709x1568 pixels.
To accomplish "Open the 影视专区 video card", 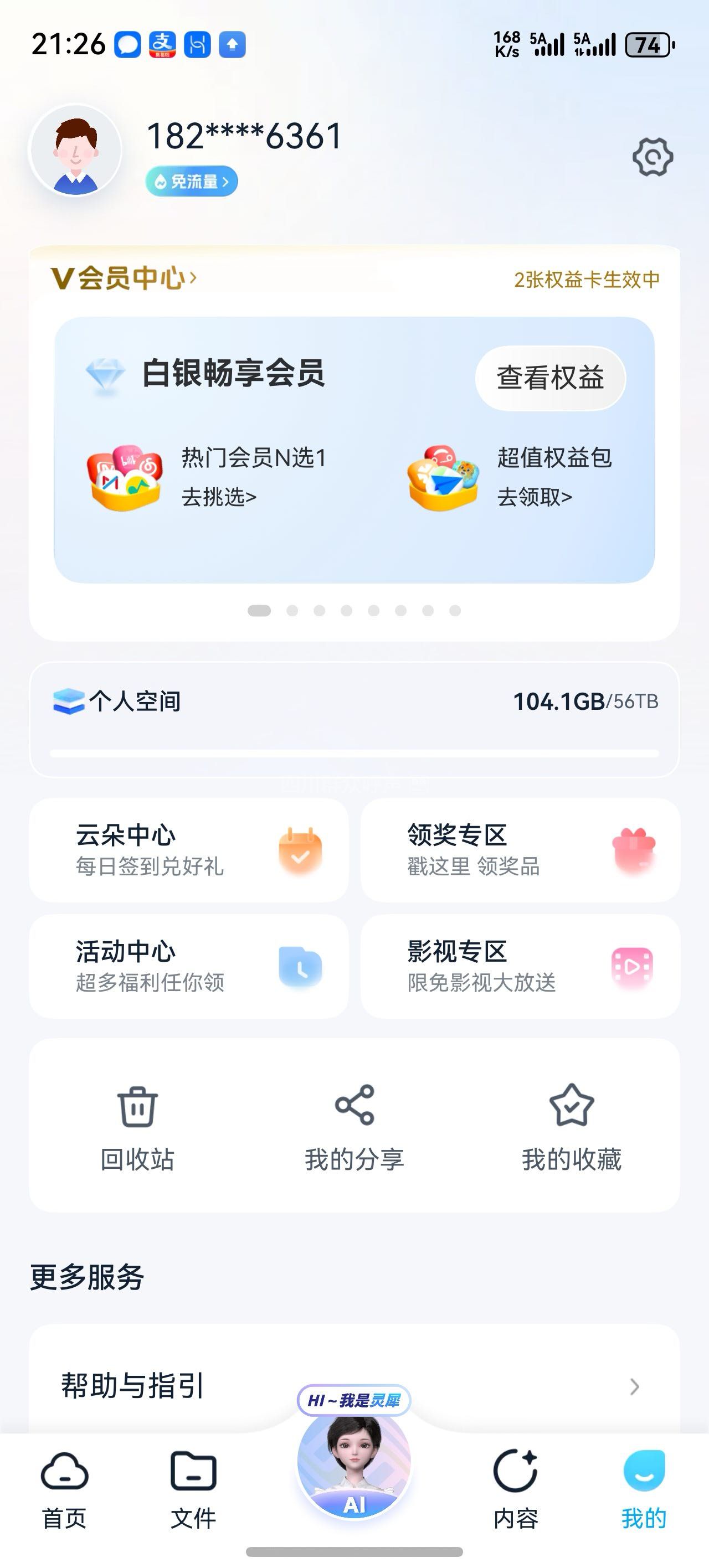I will click(x=520, y=966).
